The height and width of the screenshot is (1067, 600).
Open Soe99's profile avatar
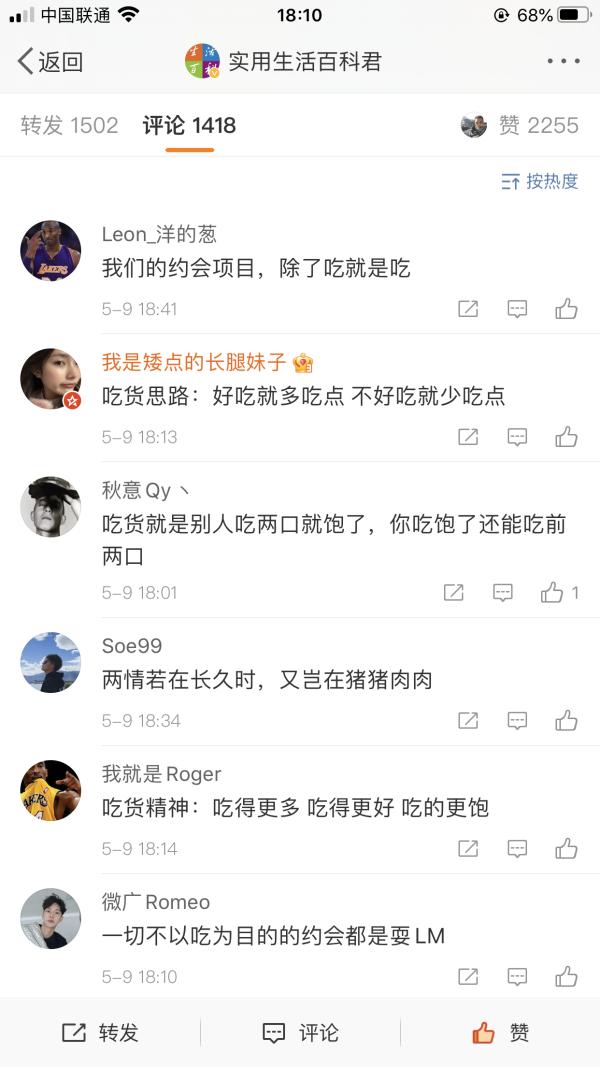coord(50,662)
